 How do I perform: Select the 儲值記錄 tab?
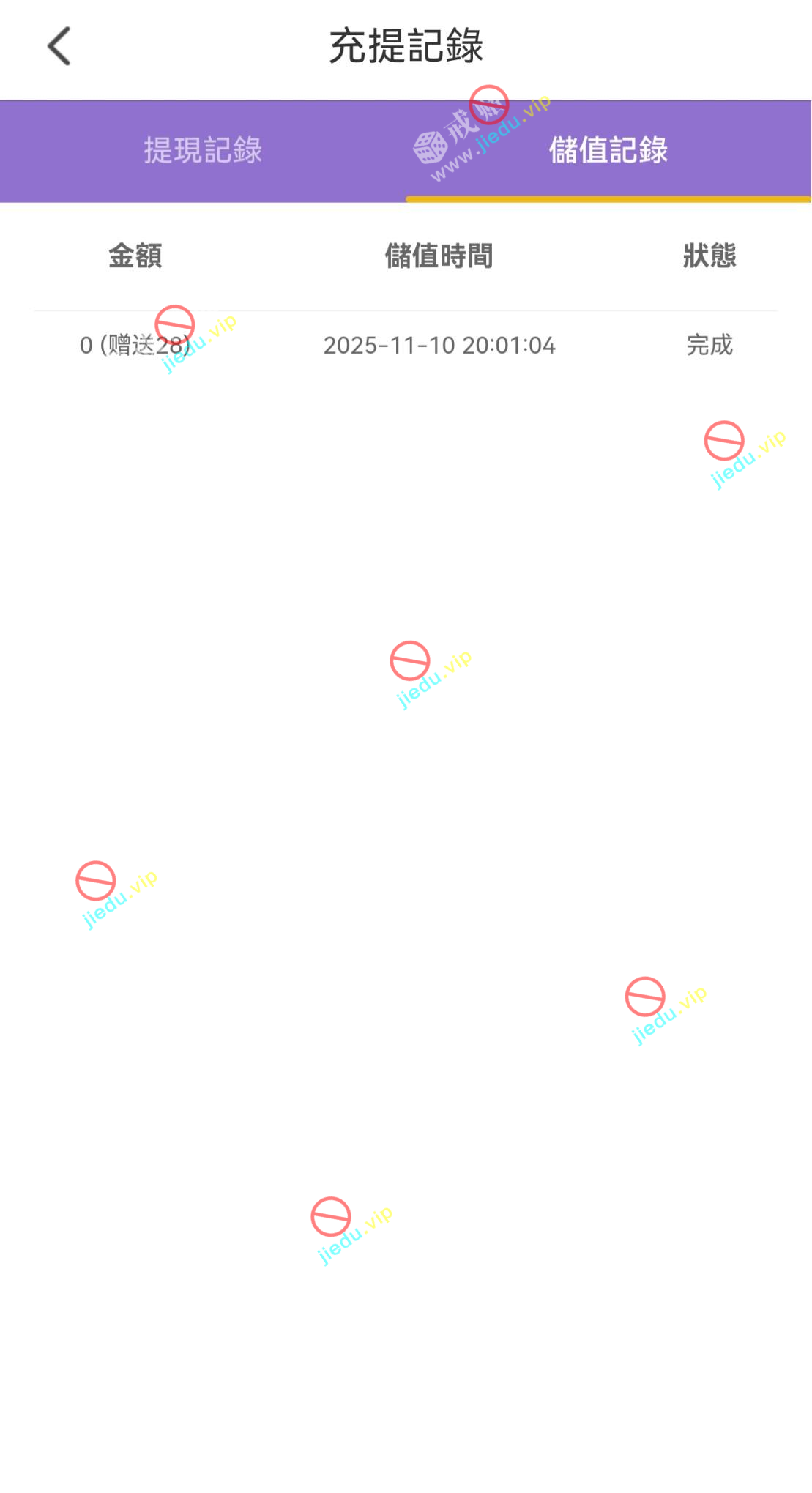[x=608, y=150]
